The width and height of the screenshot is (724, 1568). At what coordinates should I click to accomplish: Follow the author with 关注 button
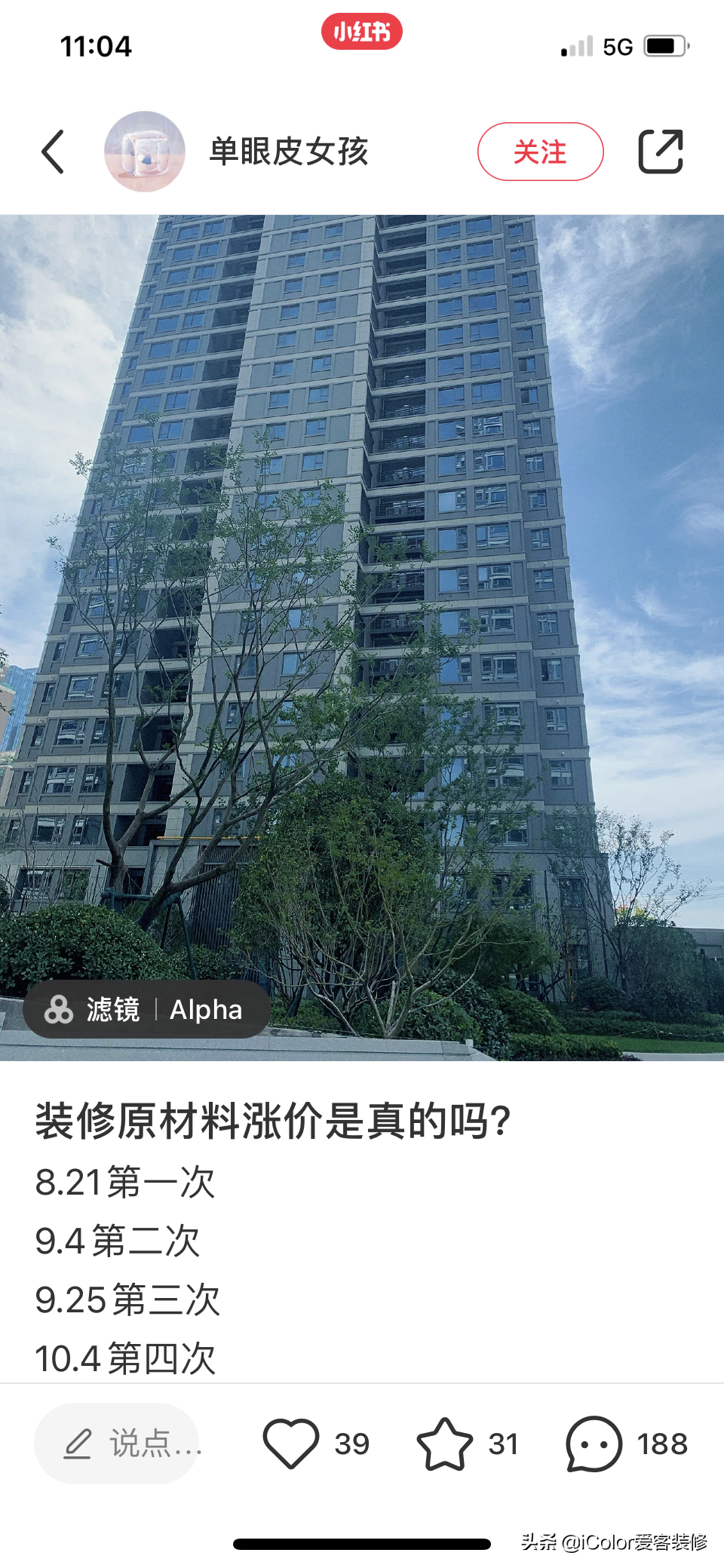tap(540, 152)
